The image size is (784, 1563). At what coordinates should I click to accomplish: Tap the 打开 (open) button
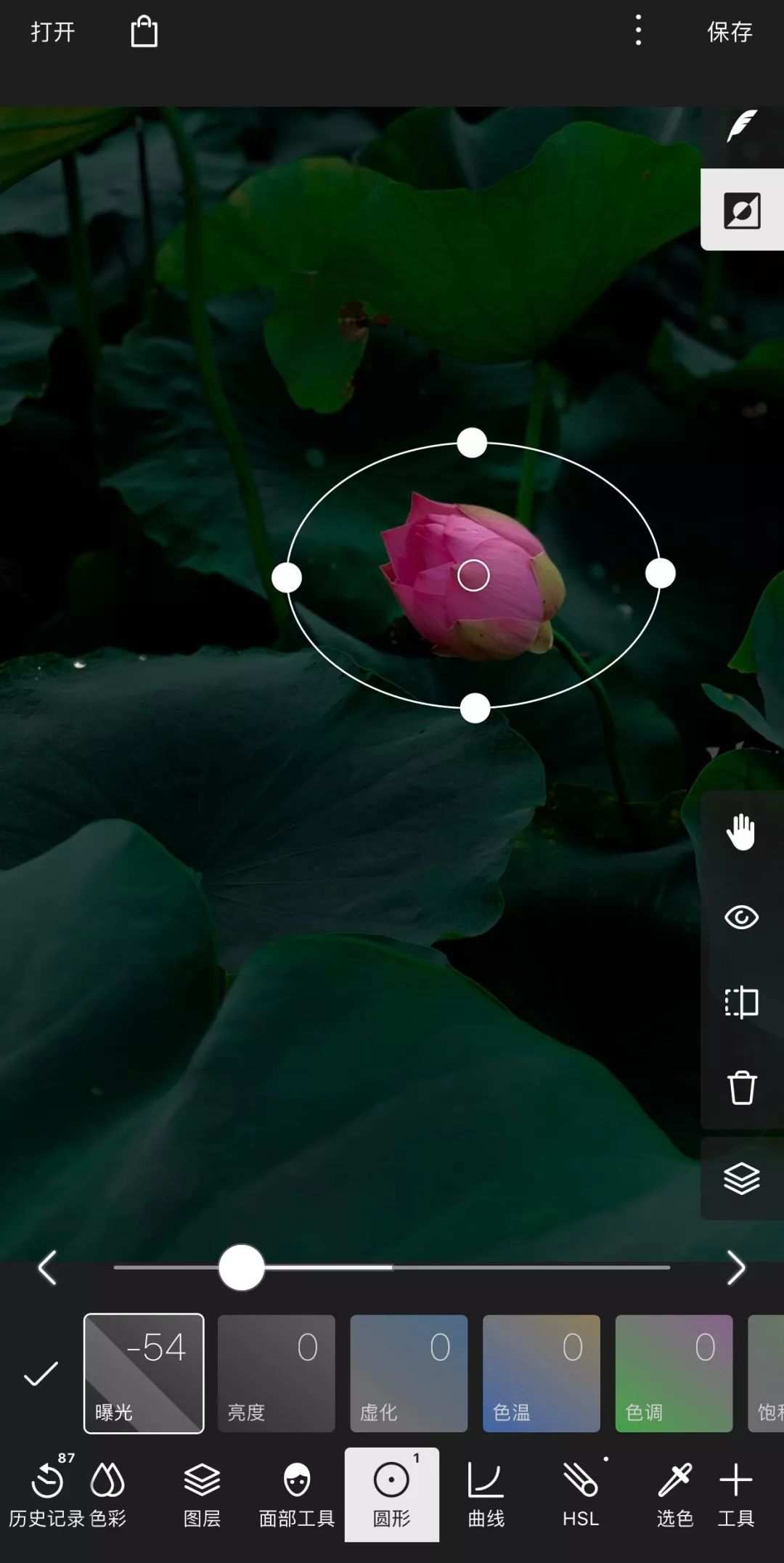52,32
